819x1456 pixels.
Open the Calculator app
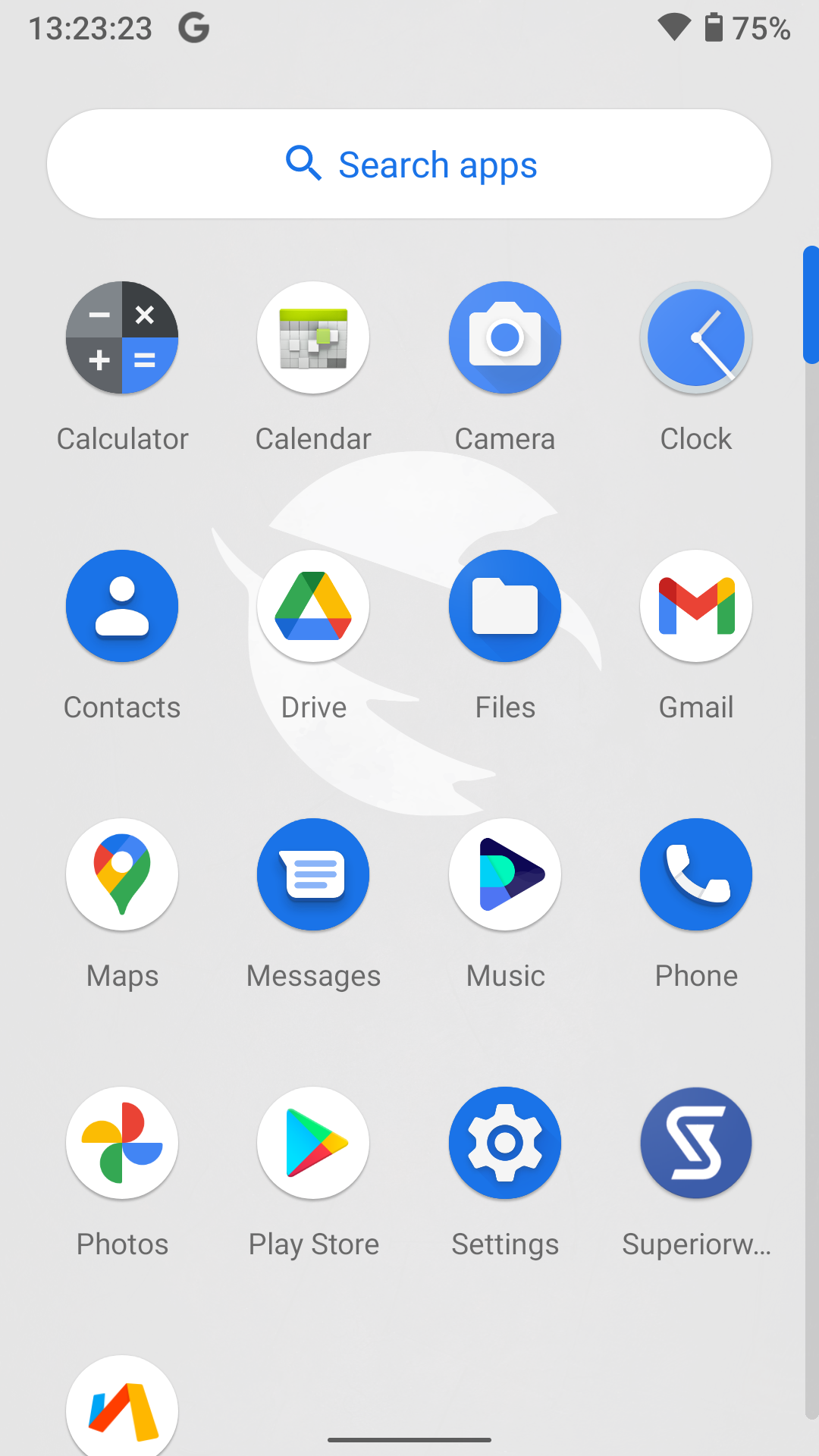pyautogui.click(x=122, y=338)
